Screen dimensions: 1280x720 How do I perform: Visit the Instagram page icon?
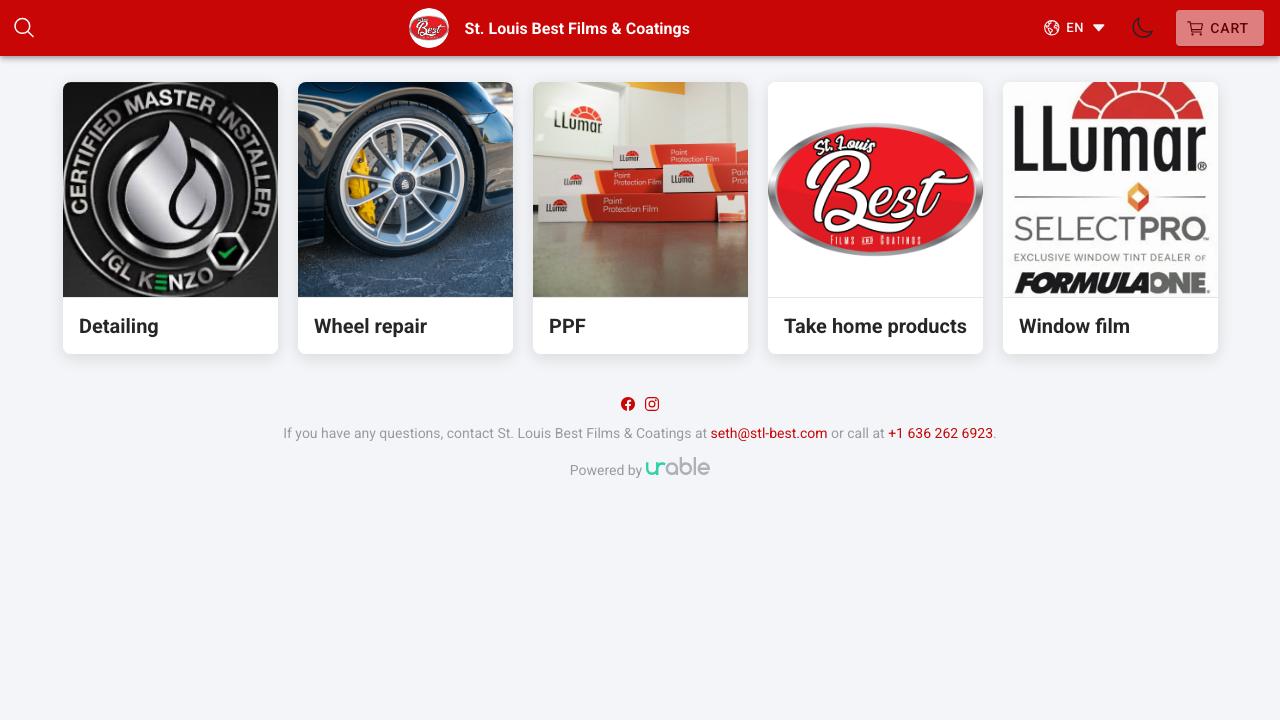click(x=652, y=404)
